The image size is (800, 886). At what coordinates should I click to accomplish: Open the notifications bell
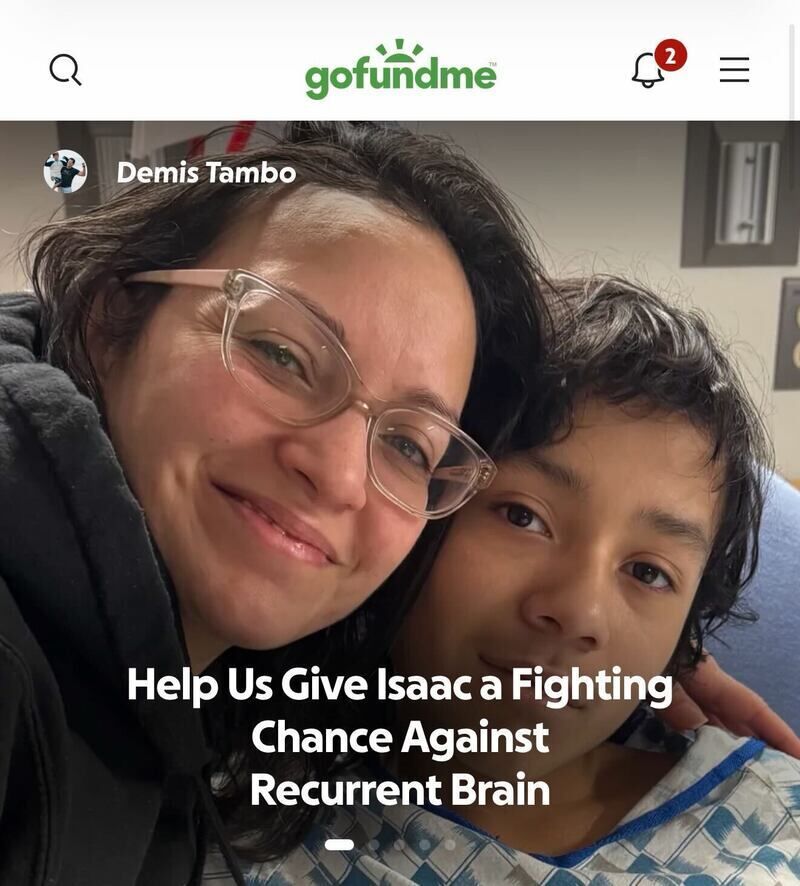tap(649, 70)
